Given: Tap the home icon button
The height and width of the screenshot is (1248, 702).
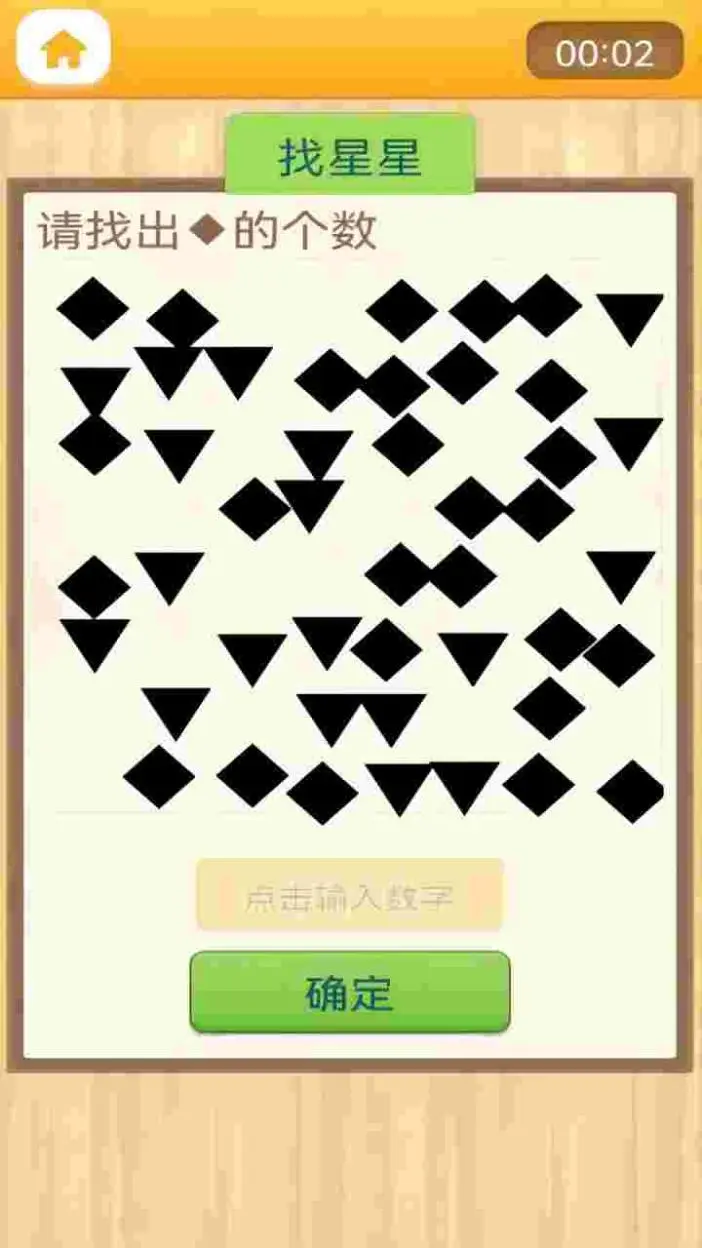Looking at the screenshot, I should [62, 48].
